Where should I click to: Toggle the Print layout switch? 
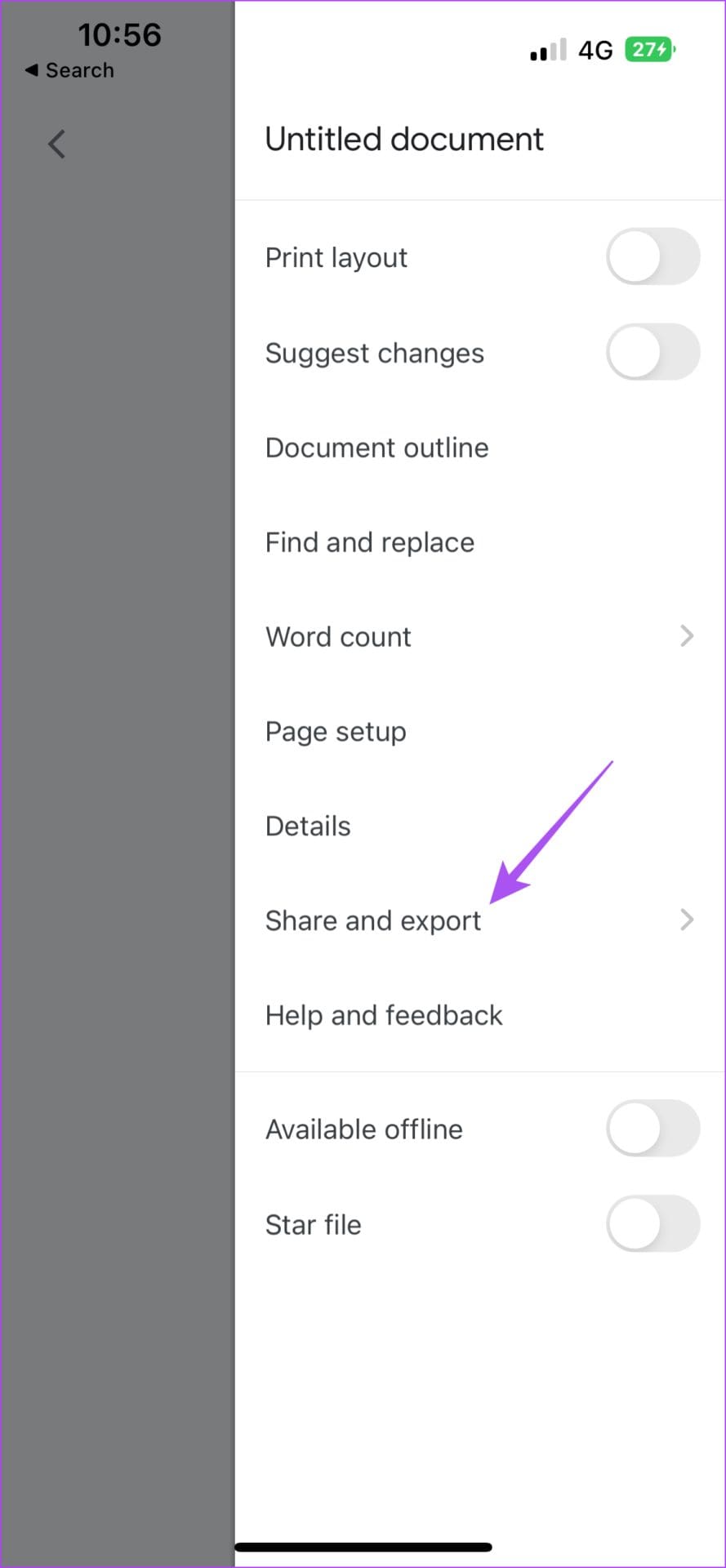pos(653,257)
